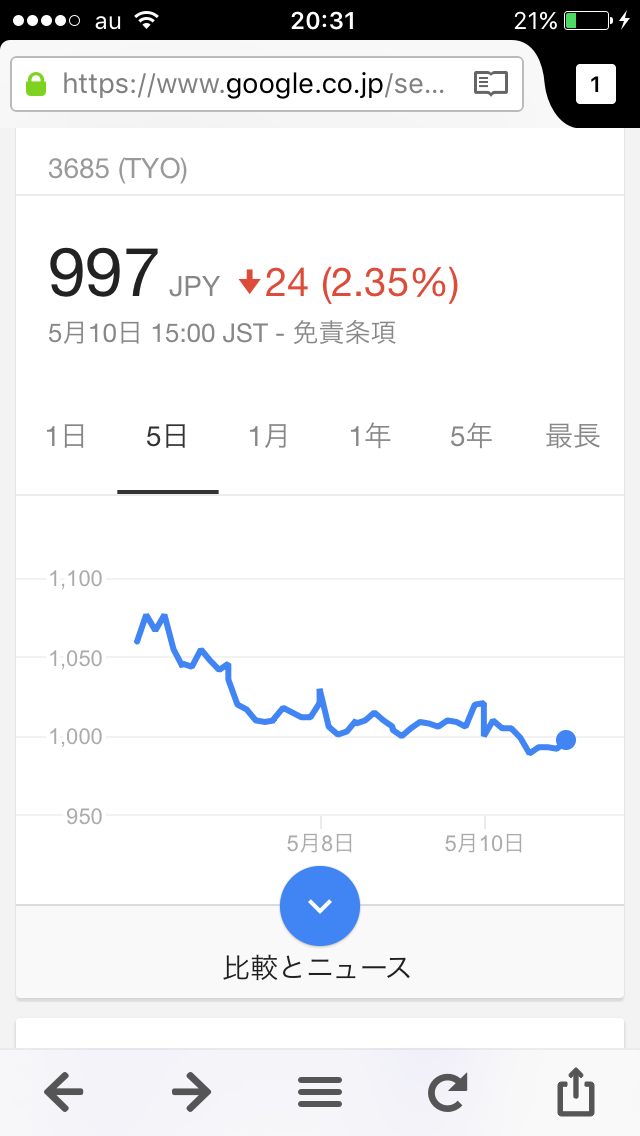Show the 1年 chart range
Viewport: 640px width, 1136px height.
click(x=370, y=437)
